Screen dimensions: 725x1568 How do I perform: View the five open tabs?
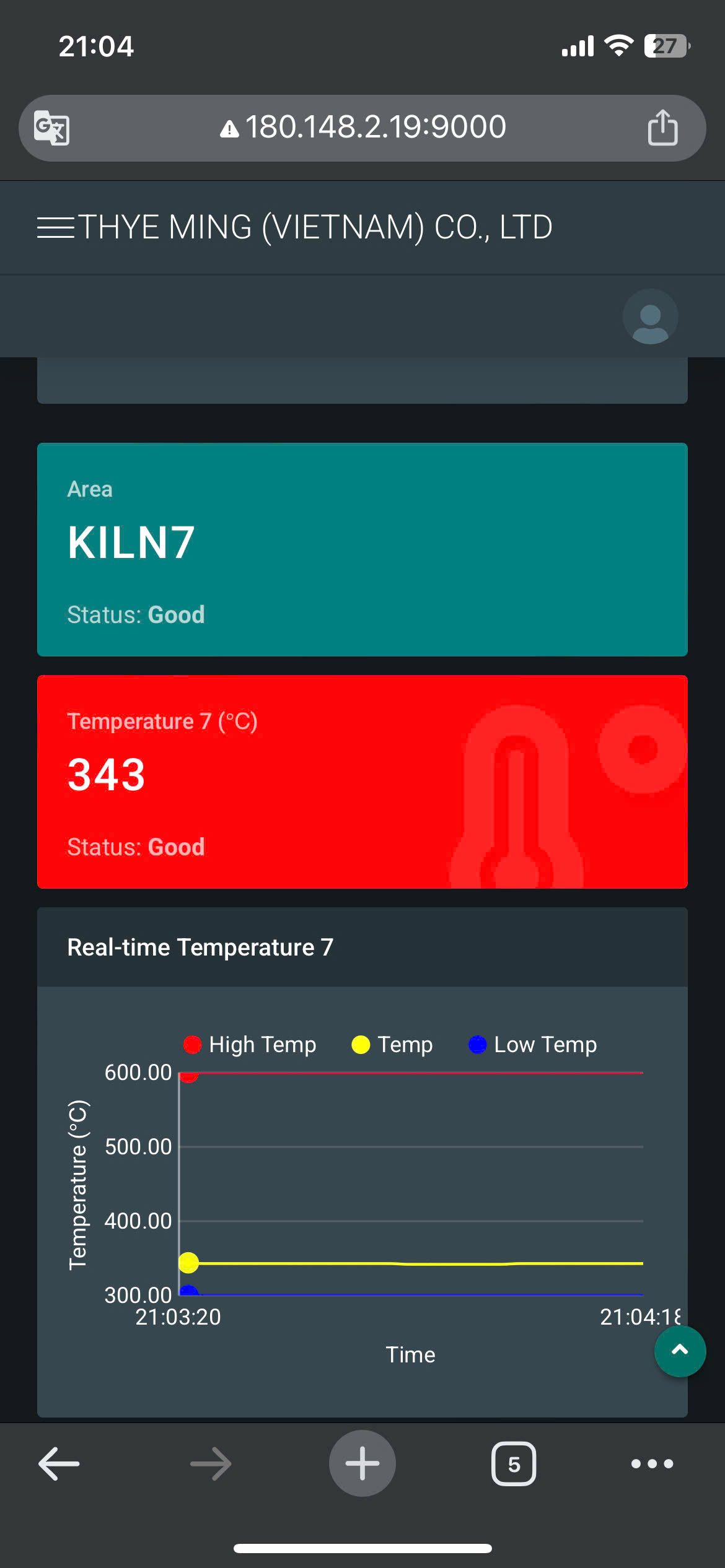point(514,1463)
